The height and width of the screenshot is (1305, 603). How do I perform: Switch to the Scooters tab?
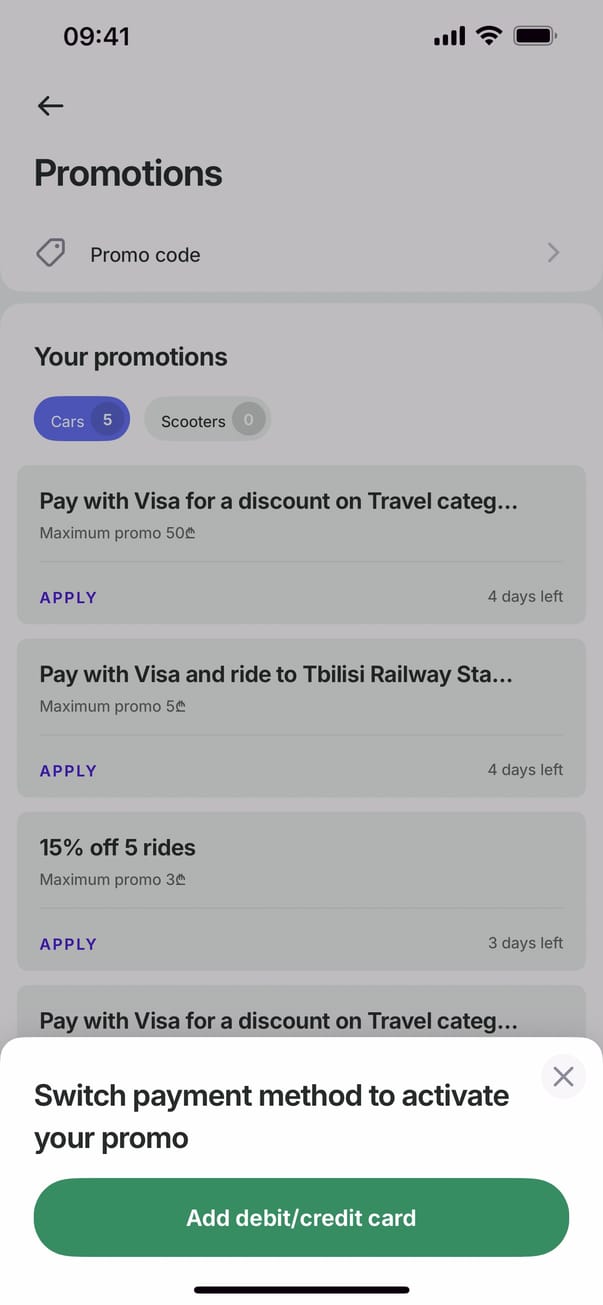coord(207,420)
